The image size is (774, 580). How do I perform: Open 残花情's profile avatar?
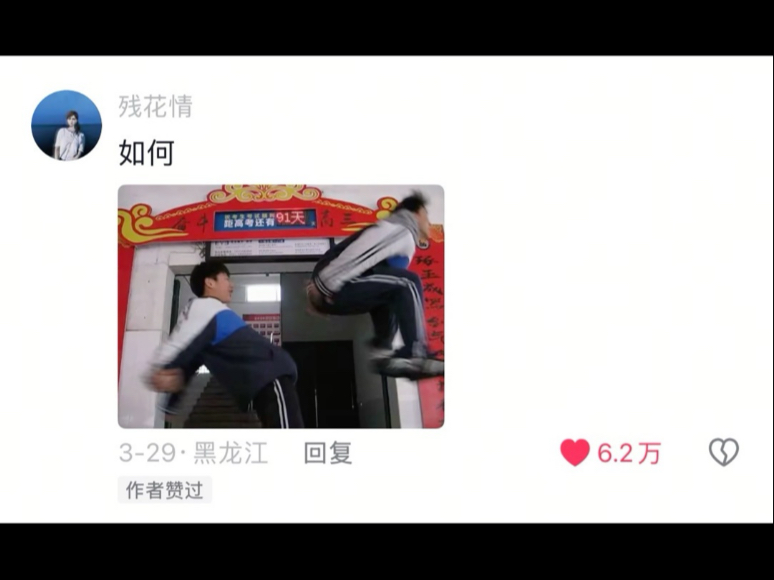coord(66,125)
